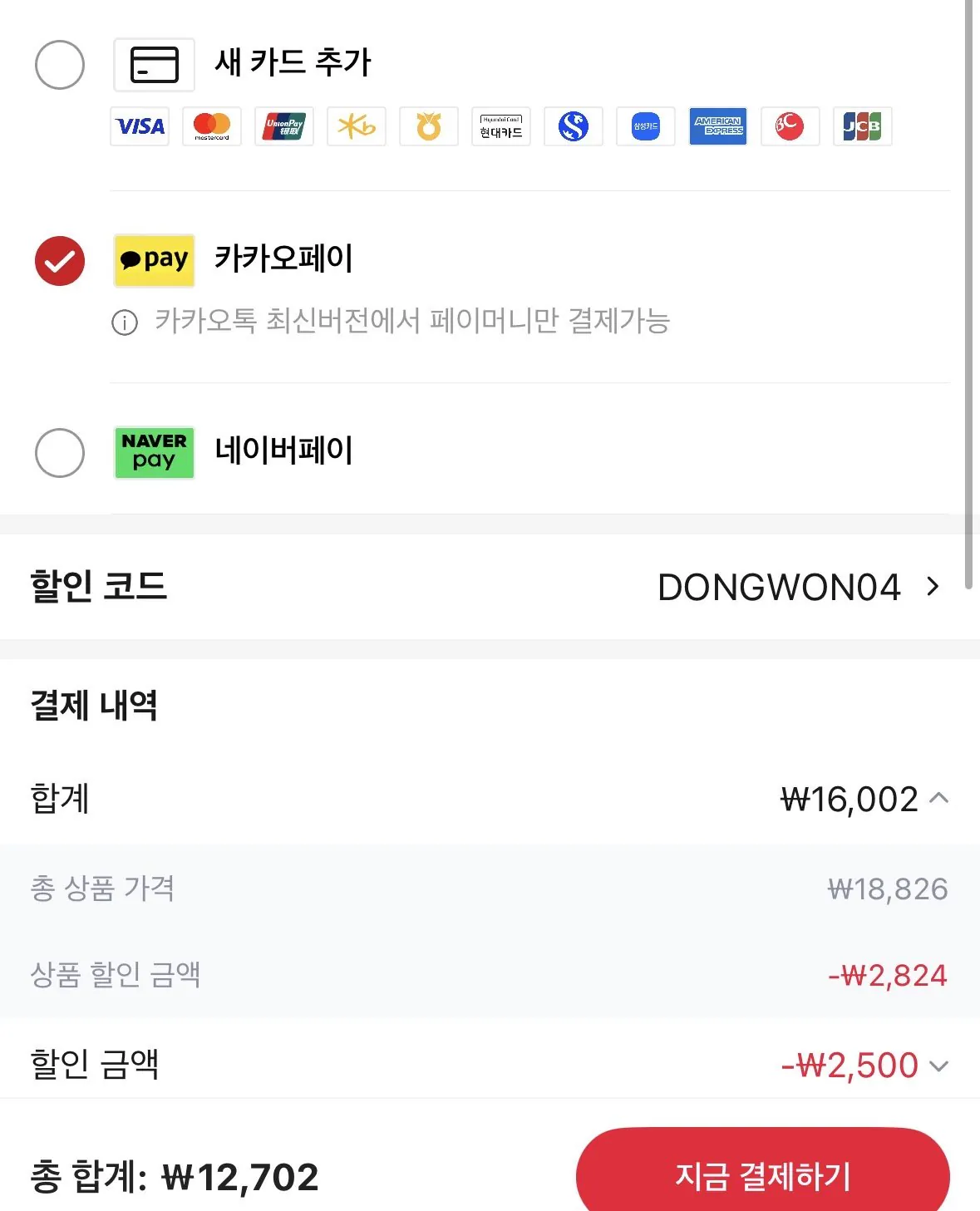Deselect the checked 카카오페이 radio button
980x1211 pixels.
pos(59,260)
